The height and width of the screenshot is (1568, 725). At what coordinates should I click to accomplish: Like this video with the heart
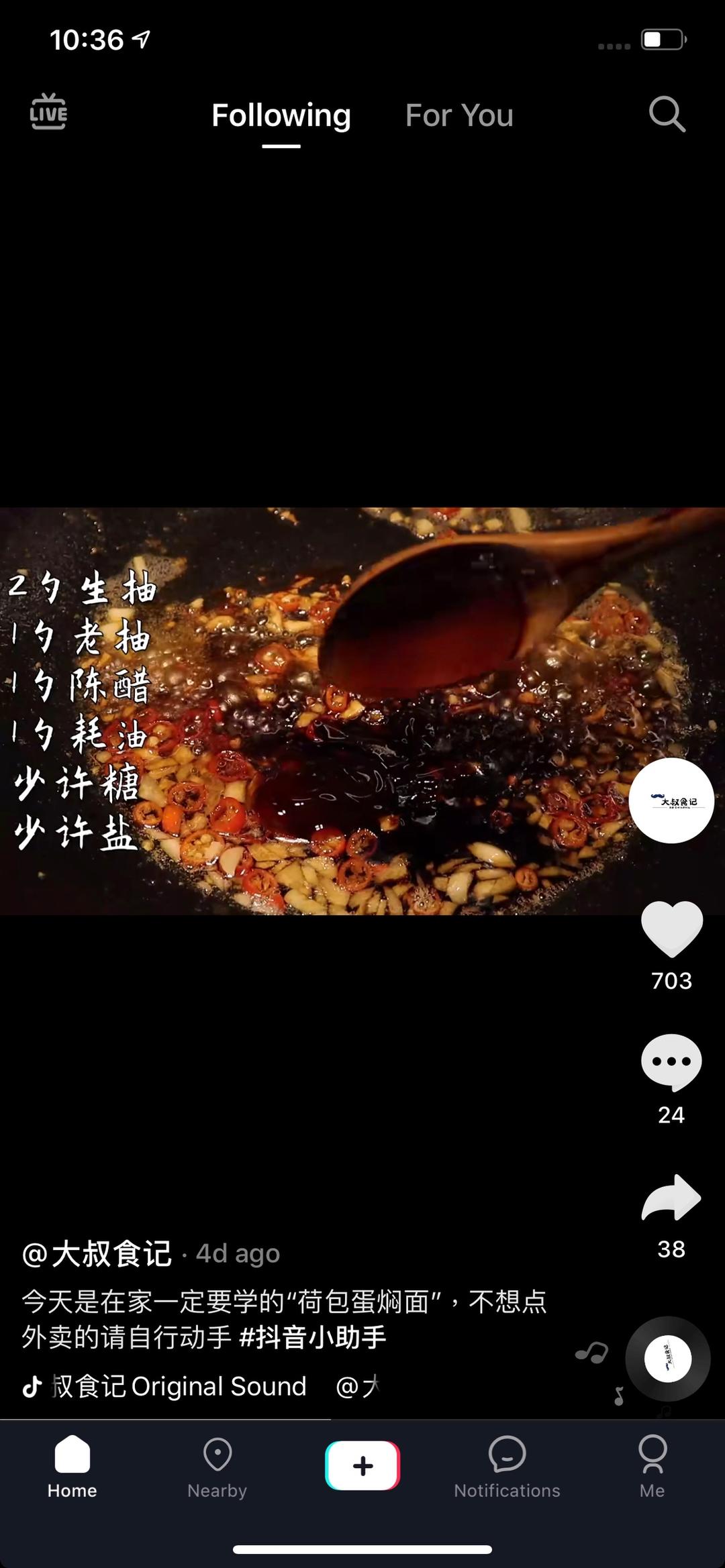671,929
